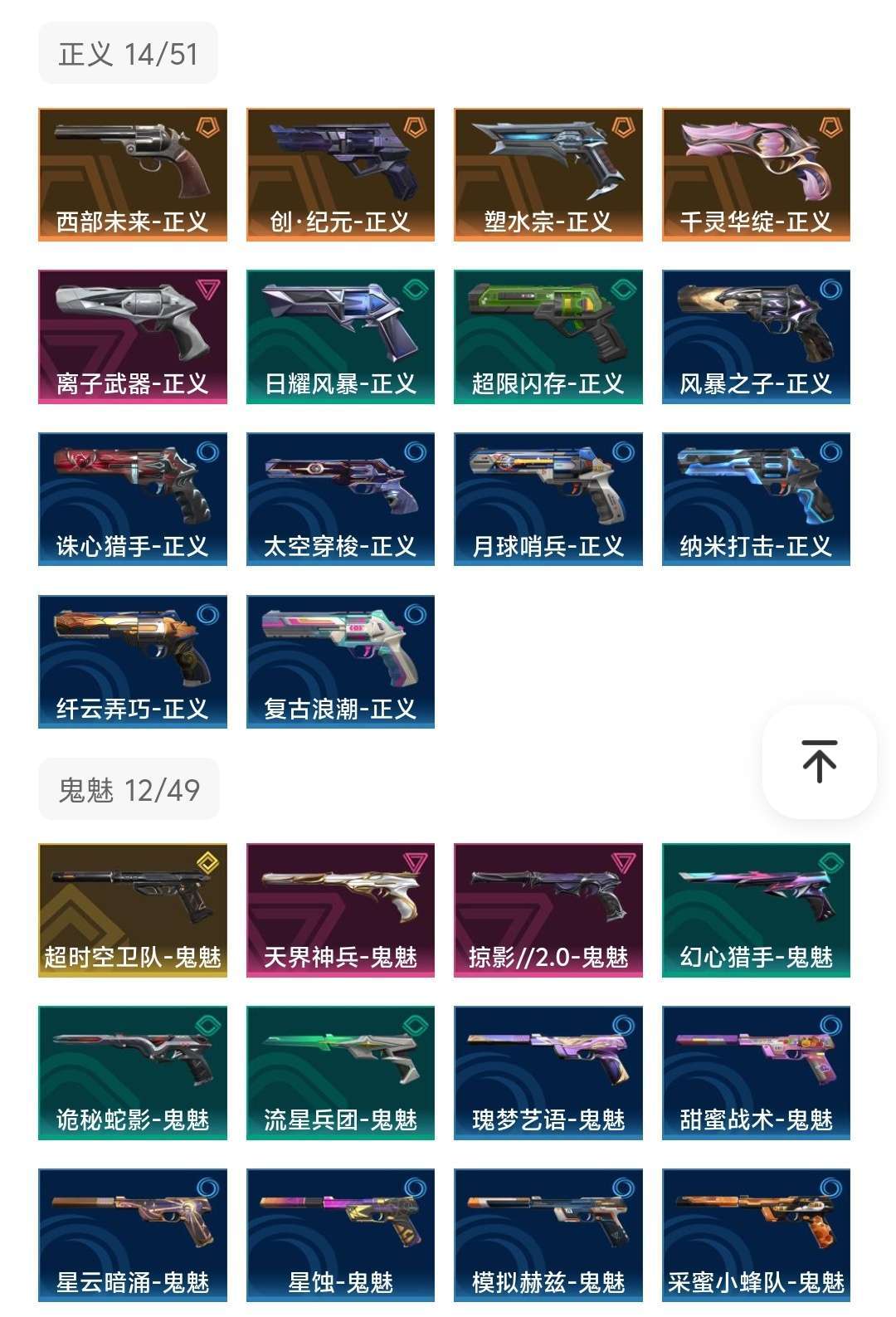Select the 天界神兵-鬼魅 skin
This screenshot has width=896, height=1317.
[340, 910]
